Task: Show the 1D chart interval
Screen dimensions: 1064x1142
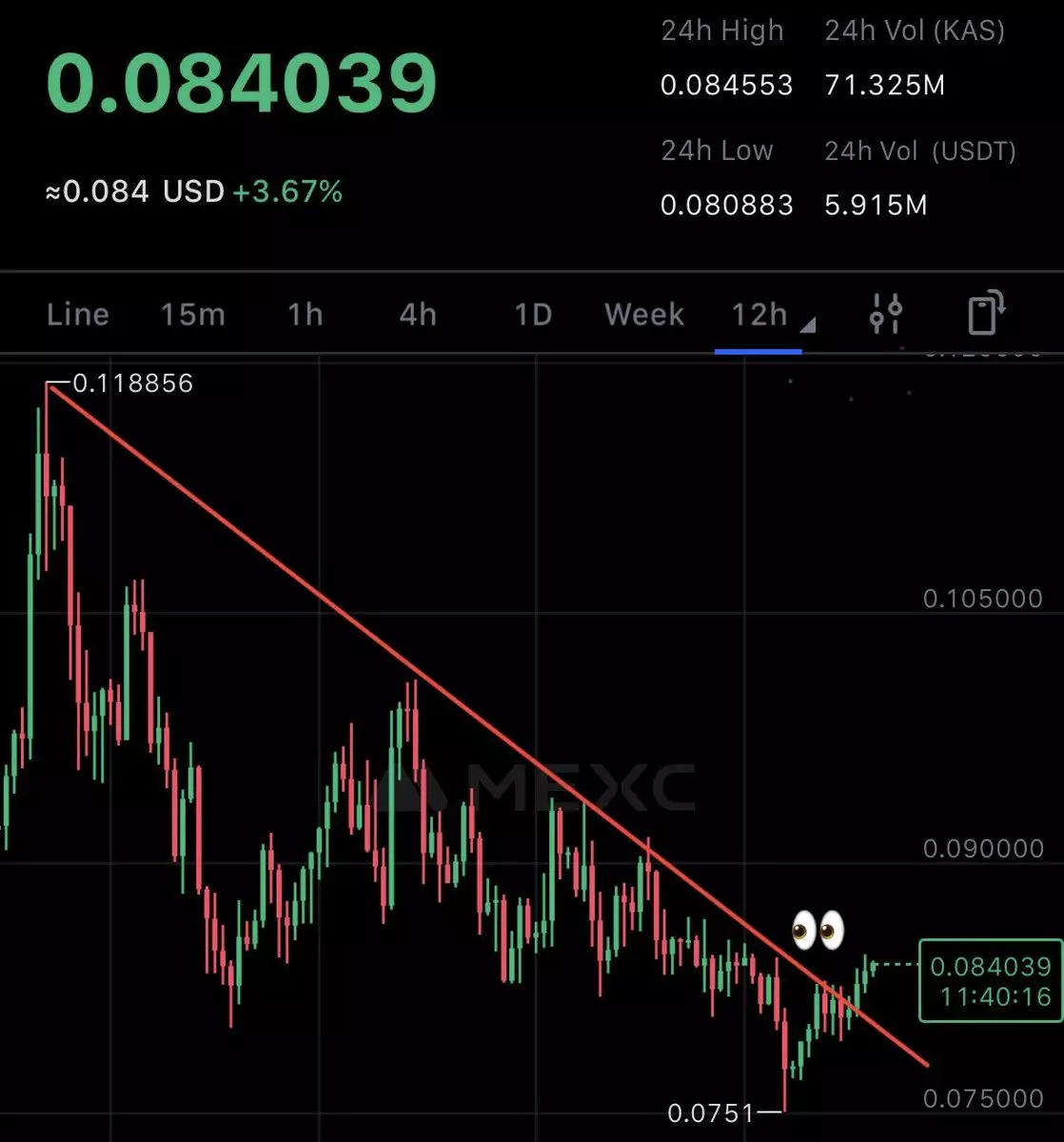Action: click(533, 314)
